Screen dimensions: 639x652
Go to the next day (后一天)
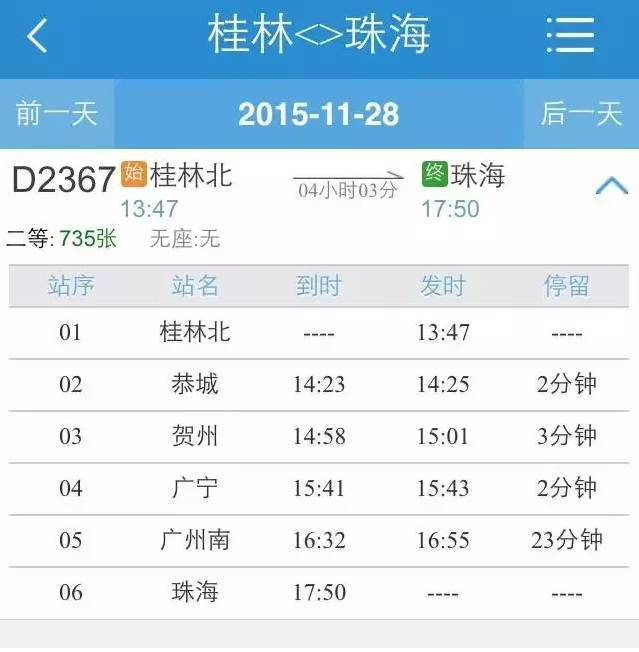581,114
